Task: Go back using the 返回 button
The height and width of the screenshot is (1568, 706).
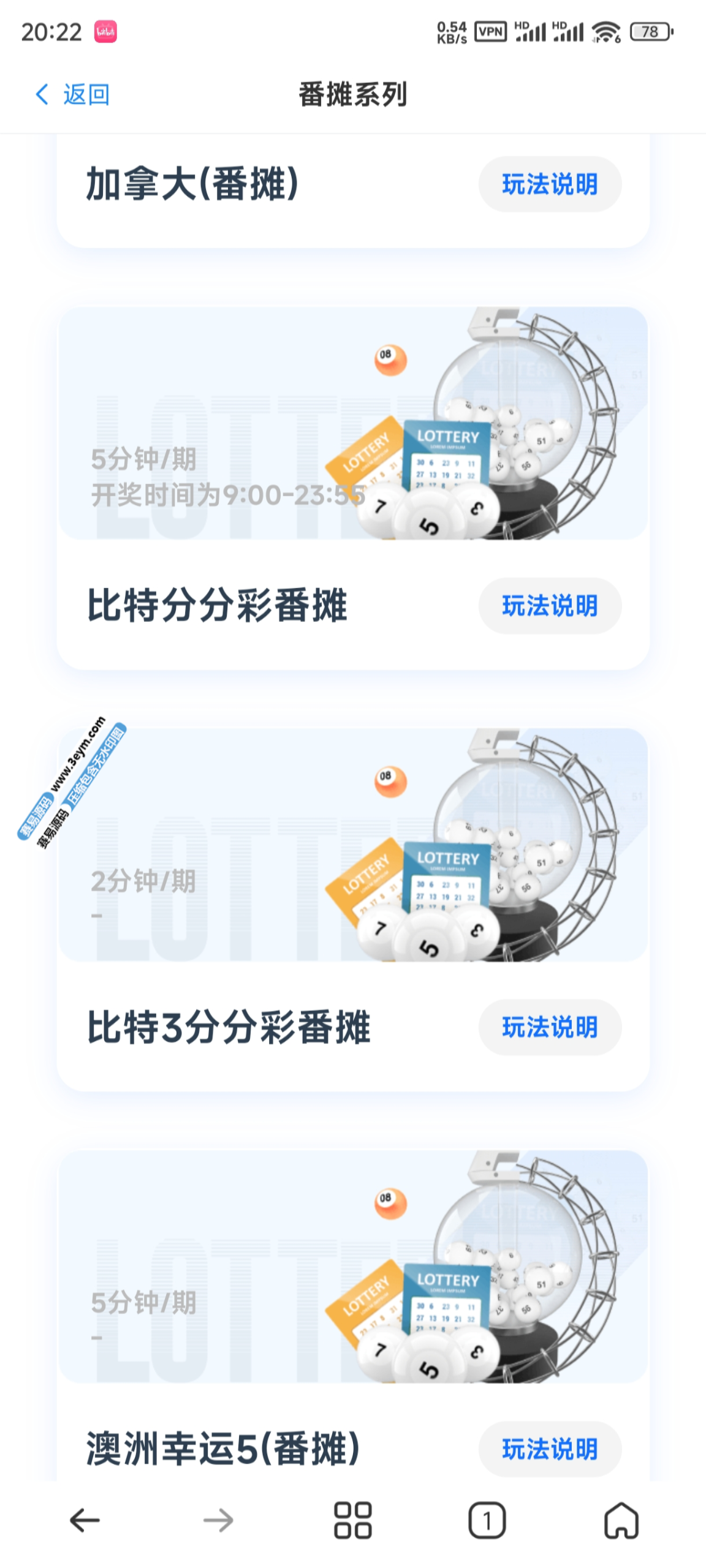Action: 72,94
